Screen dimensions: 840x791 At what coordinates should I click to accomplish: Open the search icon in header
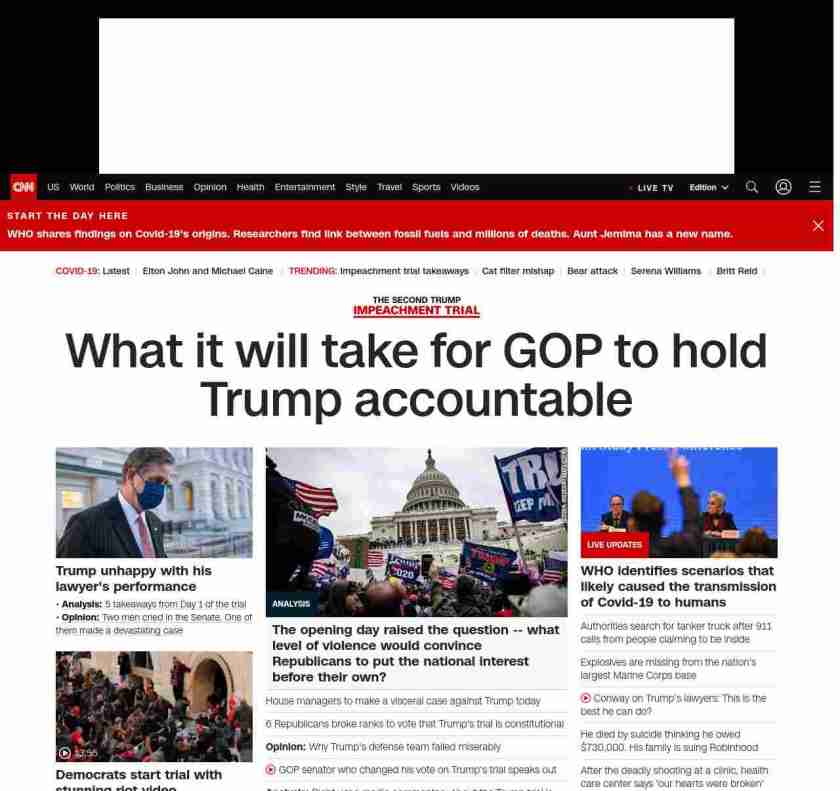[x=752, y=187]
